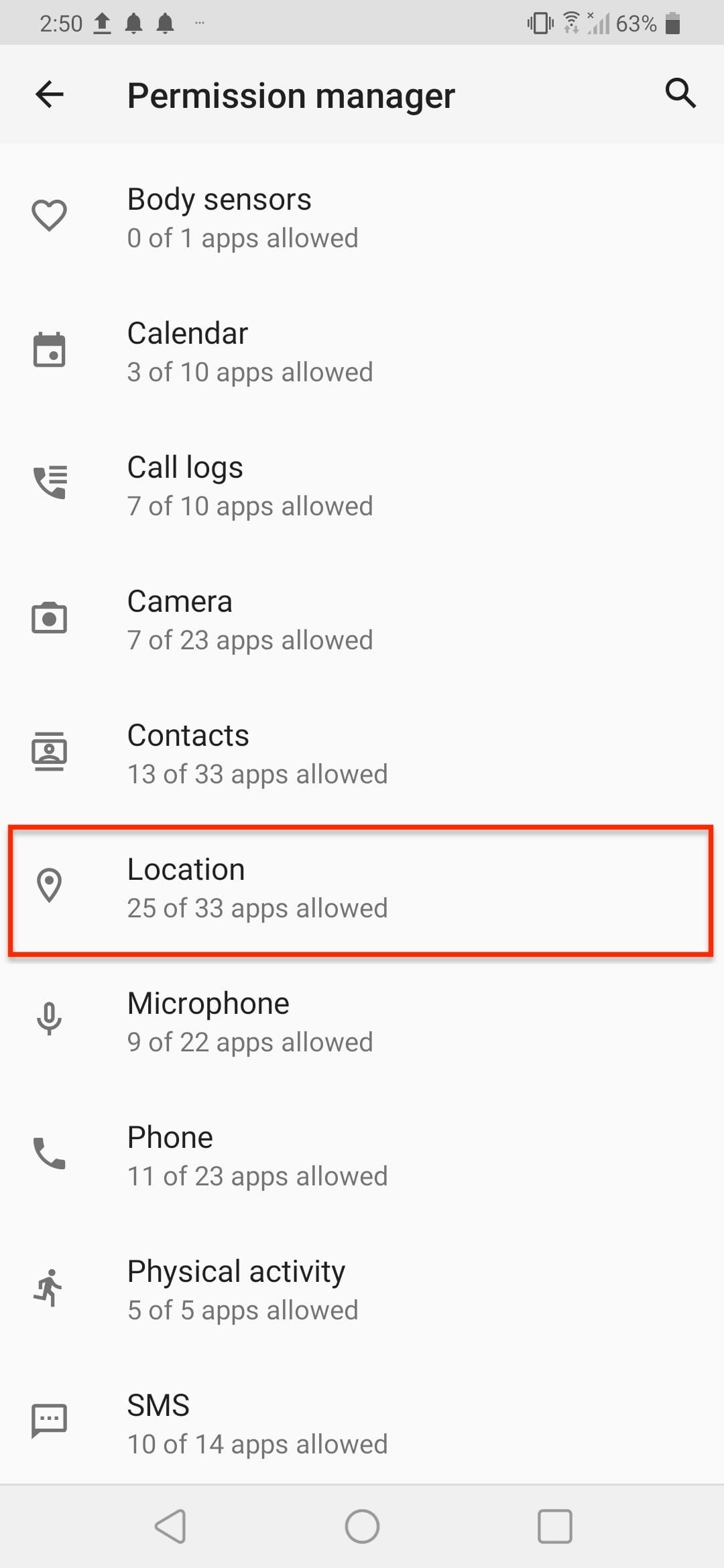Tap the system home button
This screenshot has width=724, height=1568.
(362, 1526)
